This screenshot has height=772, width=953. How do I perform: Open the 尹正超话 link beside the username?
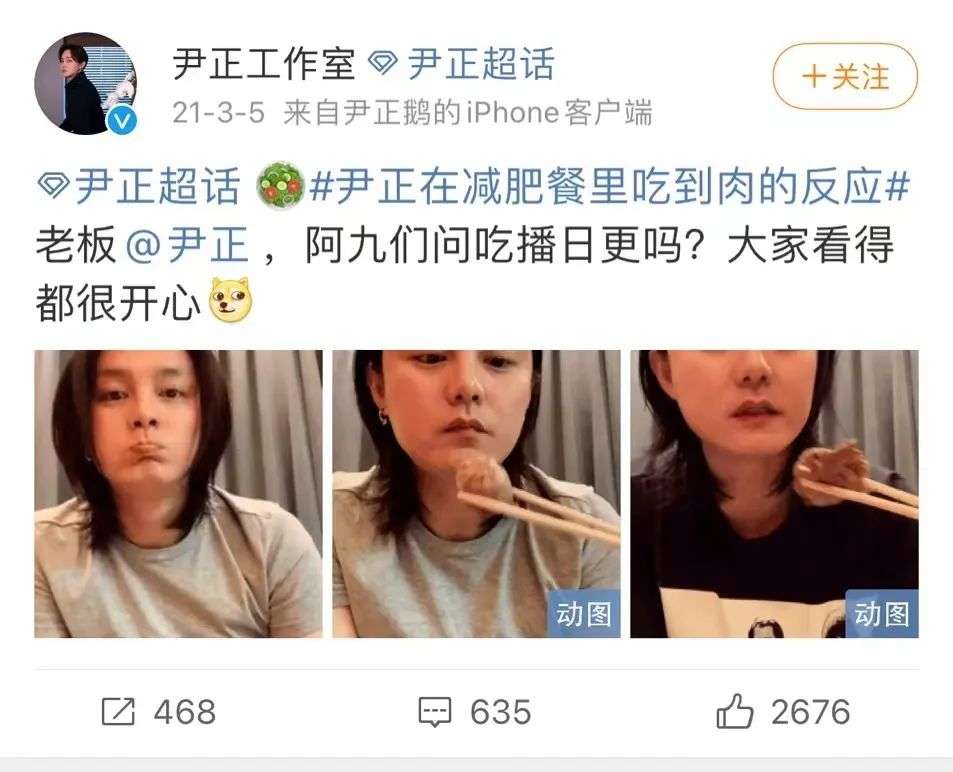462,66
